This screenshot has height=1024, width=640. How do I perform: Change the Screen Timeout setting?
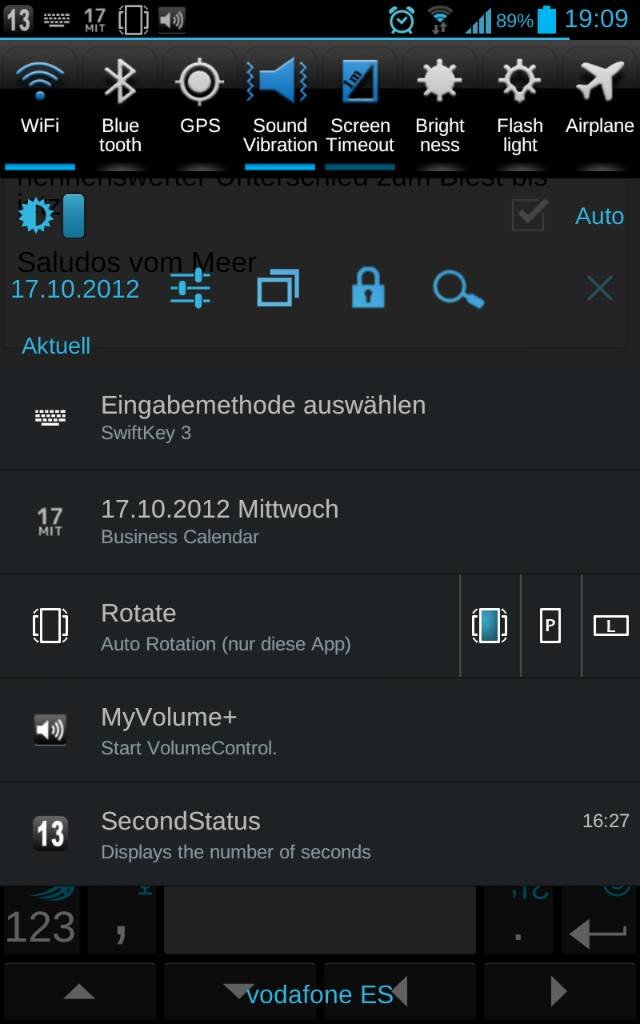tap(360, 108)
